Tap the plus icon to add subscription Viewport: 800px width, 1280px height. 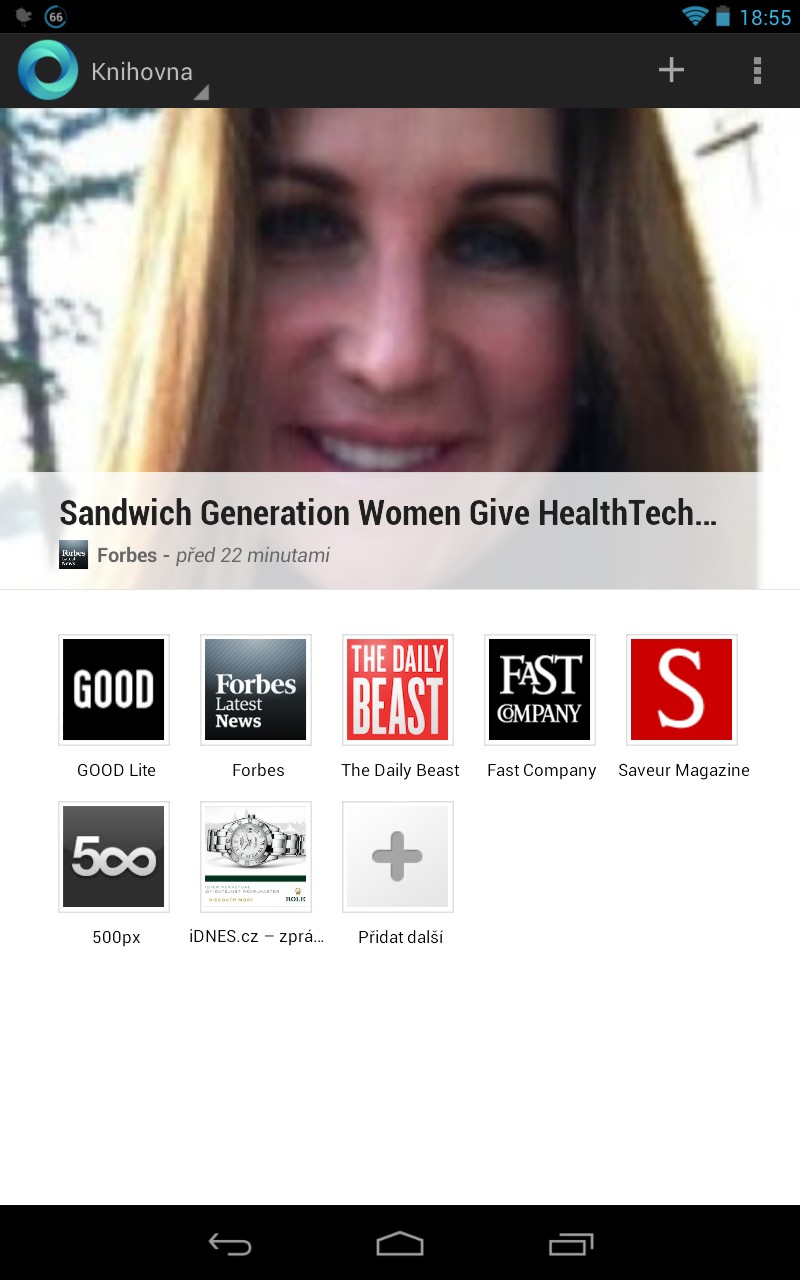[x=671, y=70]
